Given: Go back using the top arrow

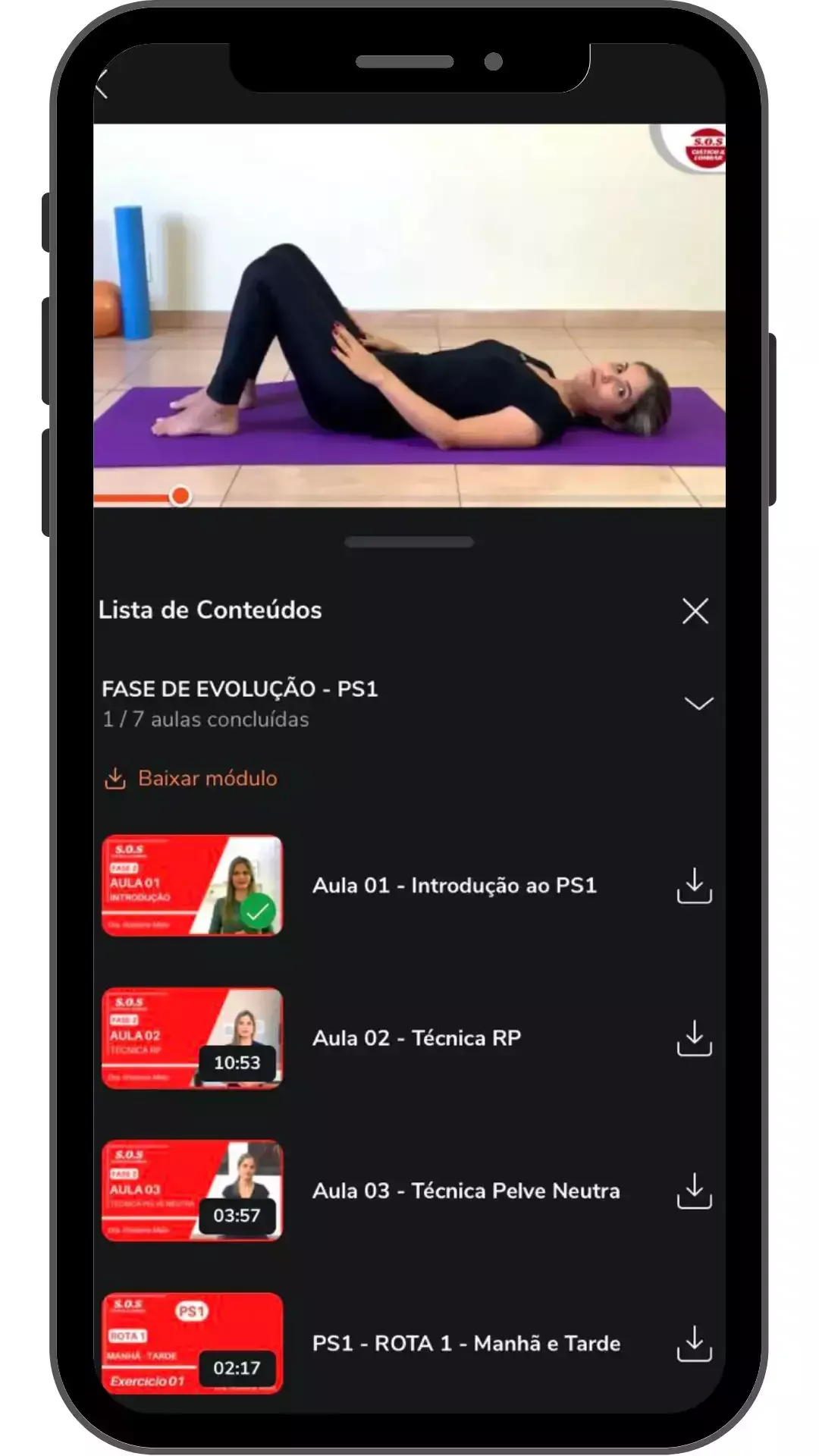Looking at the screenshot, I should [x=104, y=83].
